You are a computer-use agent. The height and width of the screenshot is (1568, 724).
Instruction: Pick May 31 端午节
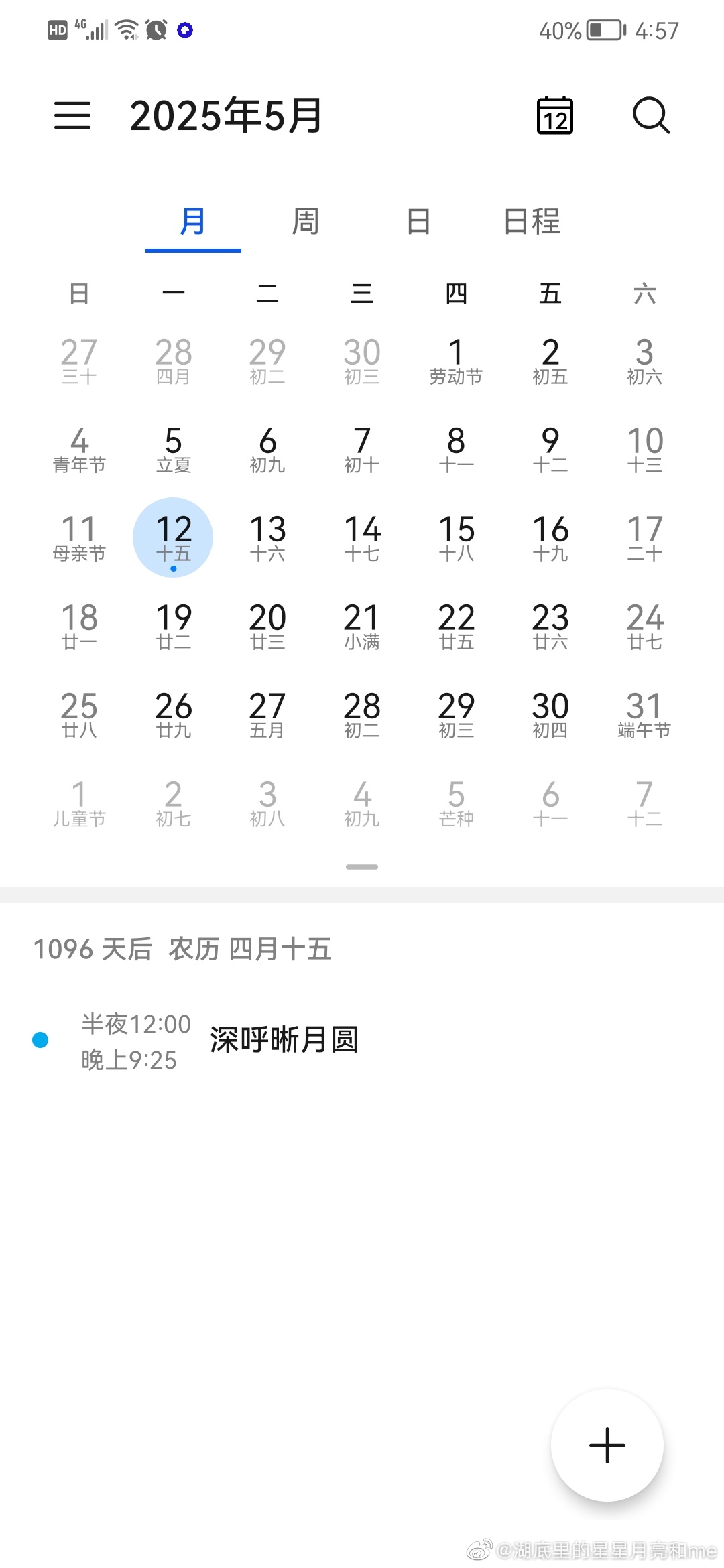click(x=644, y=715)
